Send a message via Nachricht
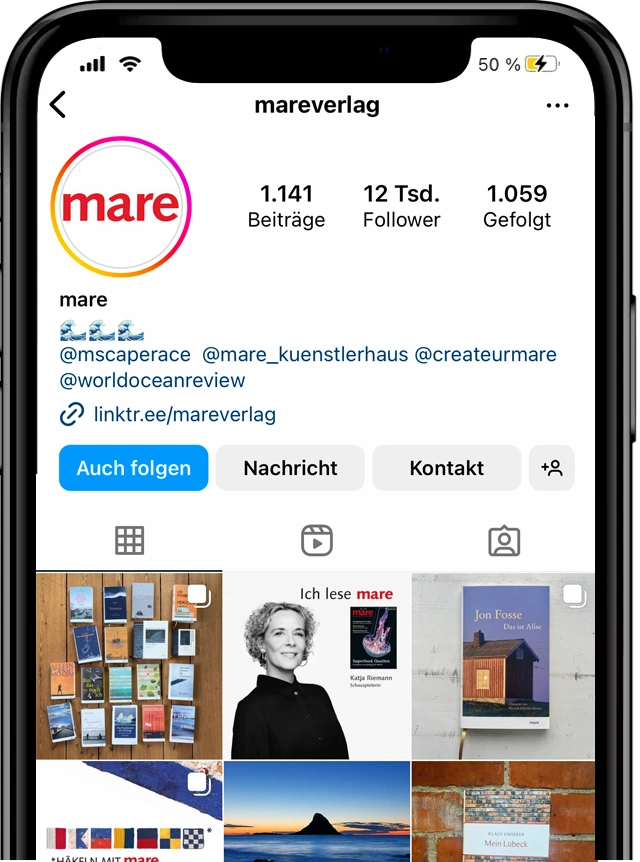The image size is (640, 862). pyautogui.click(x=290, y=468)
